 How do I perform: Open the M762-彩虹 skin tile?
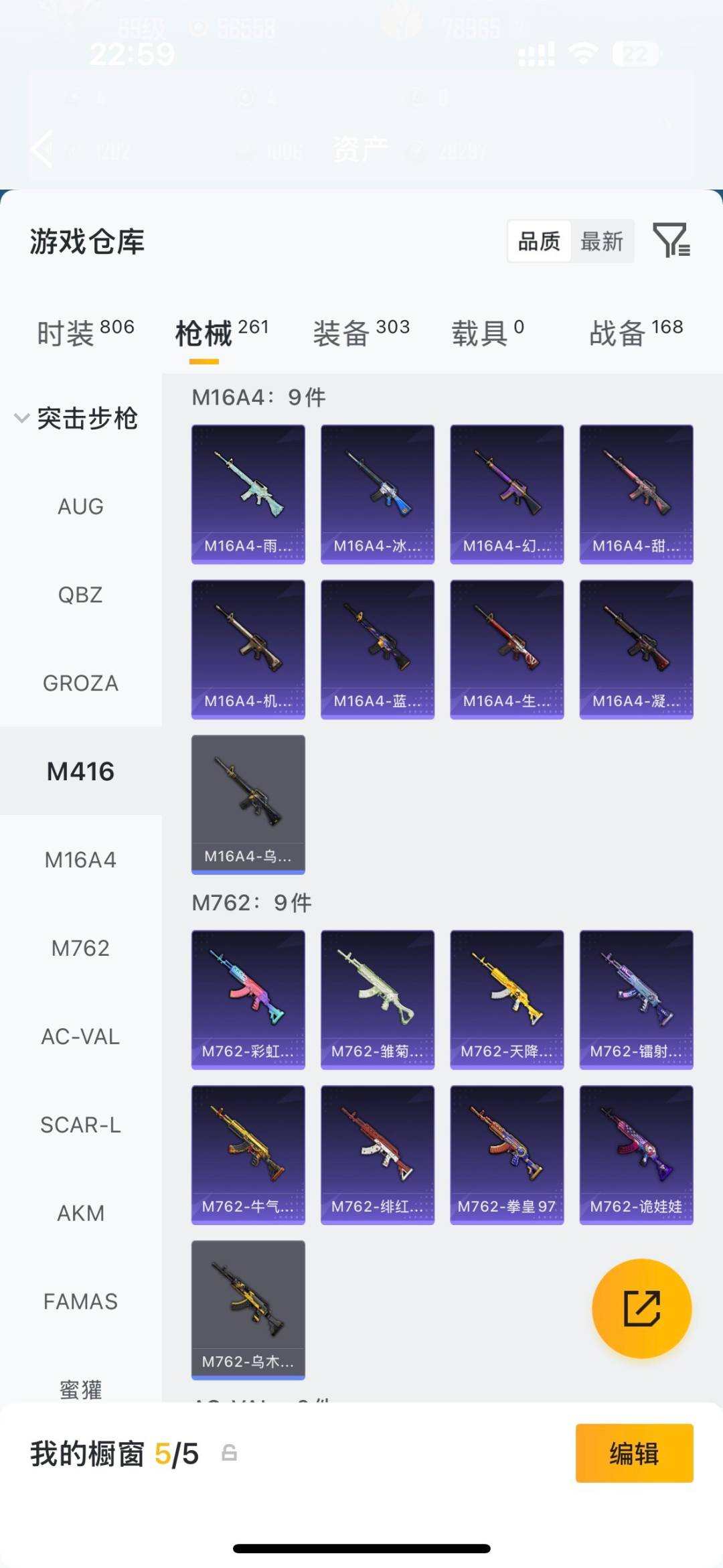pyautogui.click(x=248, y=999)
